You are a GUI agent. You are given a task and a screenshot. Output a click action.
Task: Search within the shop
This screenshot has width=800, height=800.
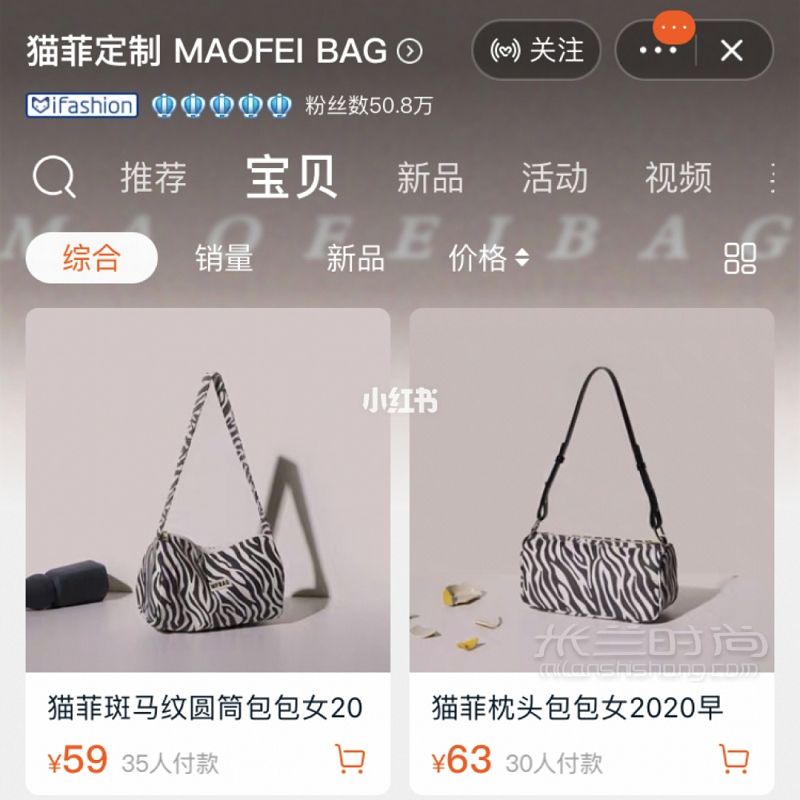pos(53,179)
